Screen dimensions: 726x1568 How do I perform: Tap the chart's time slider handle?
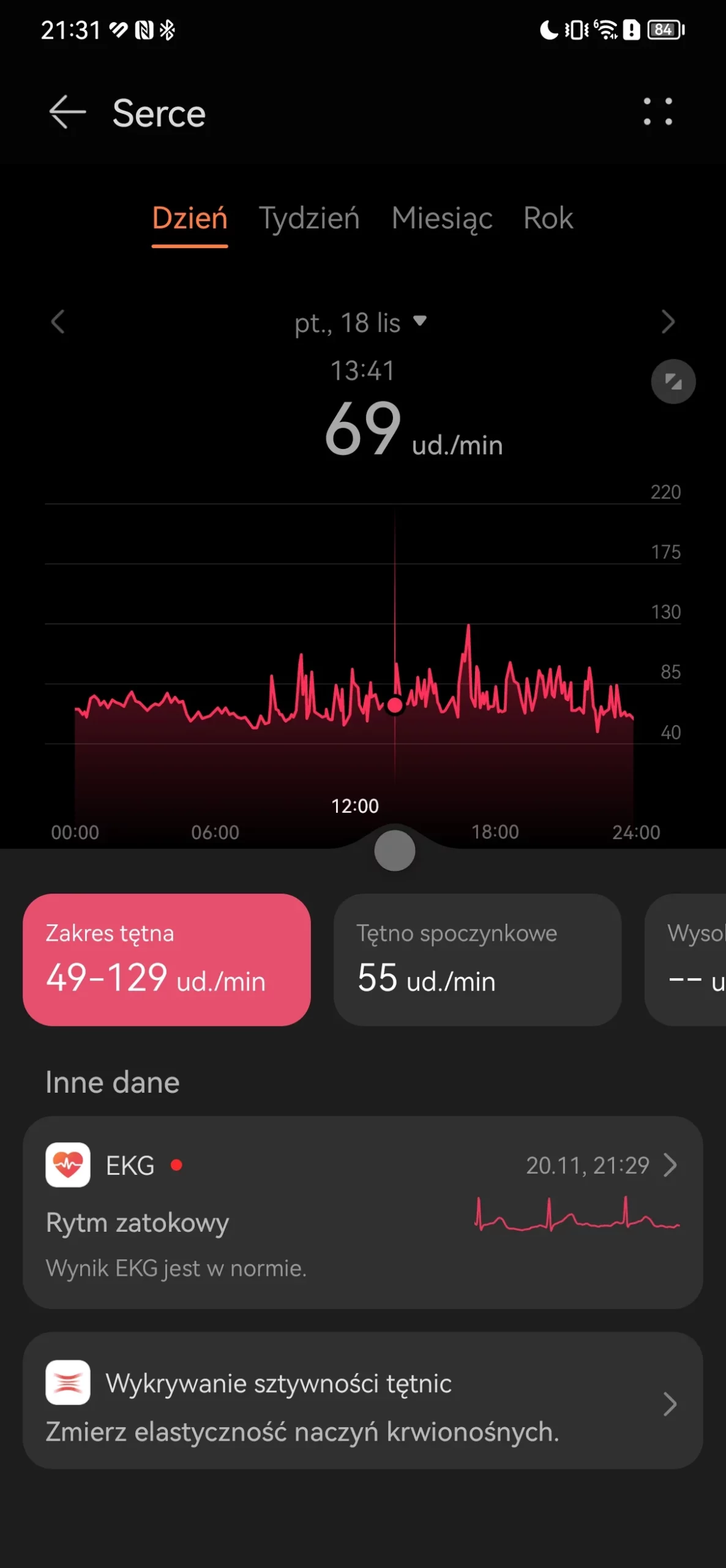point(395,851)
